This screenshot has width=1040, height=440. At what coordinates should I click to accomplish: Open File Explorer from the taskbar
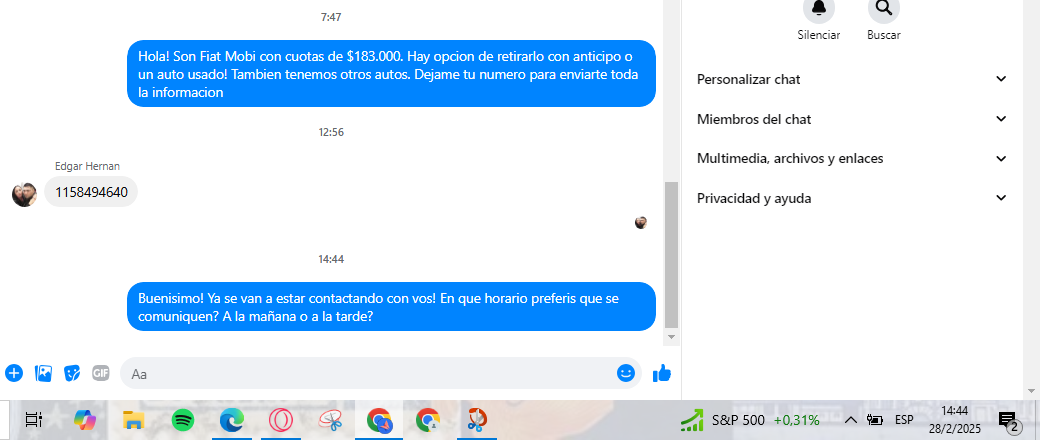point(134,421)
